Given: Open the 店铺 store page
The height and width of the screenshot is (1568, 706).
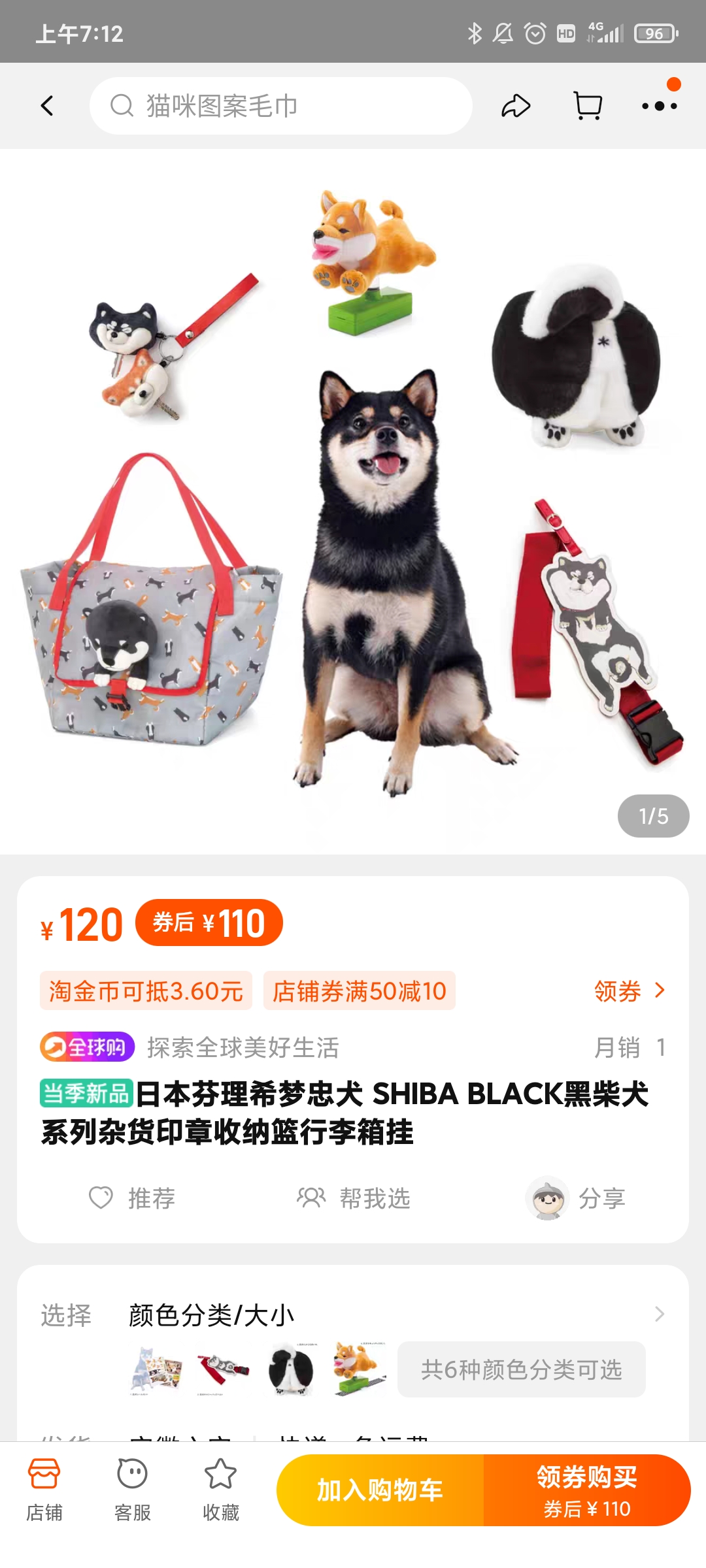Looking at the screenshot, I should [x=44, y=1491].
